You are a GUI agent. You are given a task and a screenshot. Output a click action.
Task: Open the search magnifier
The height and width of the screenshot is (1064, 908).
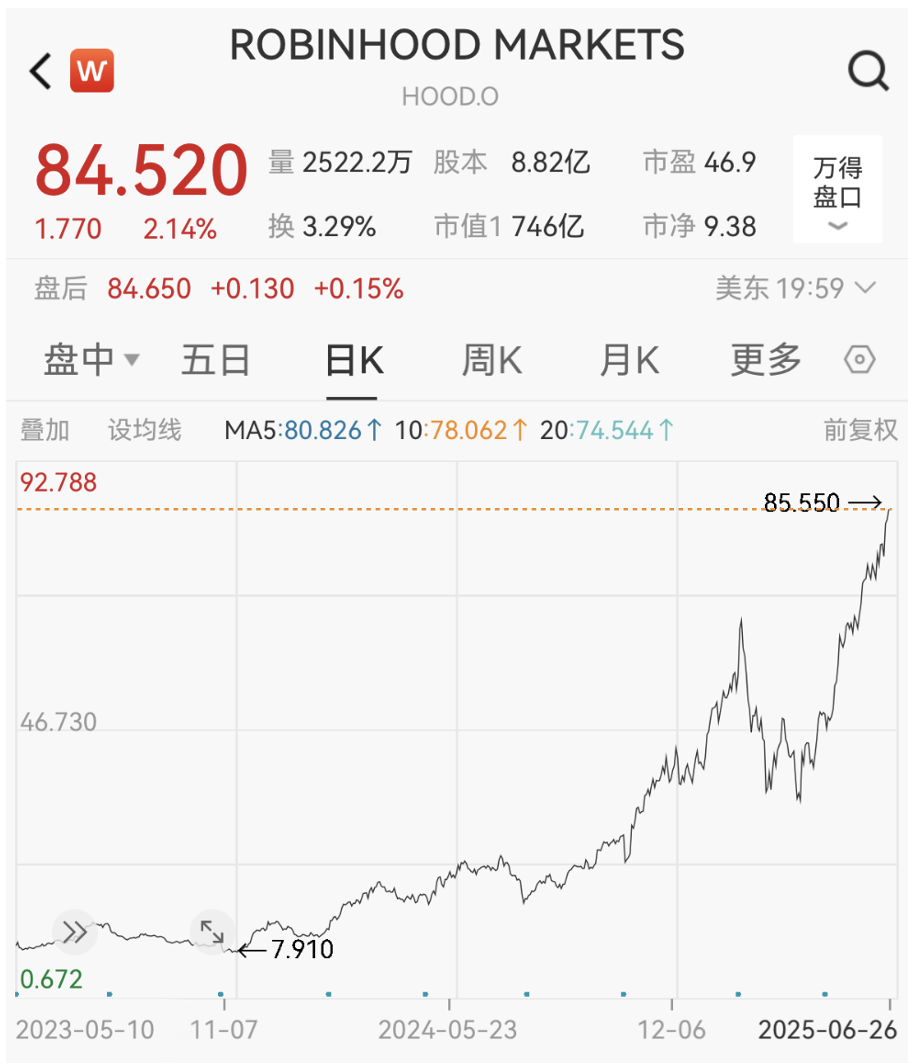(868, 71)
